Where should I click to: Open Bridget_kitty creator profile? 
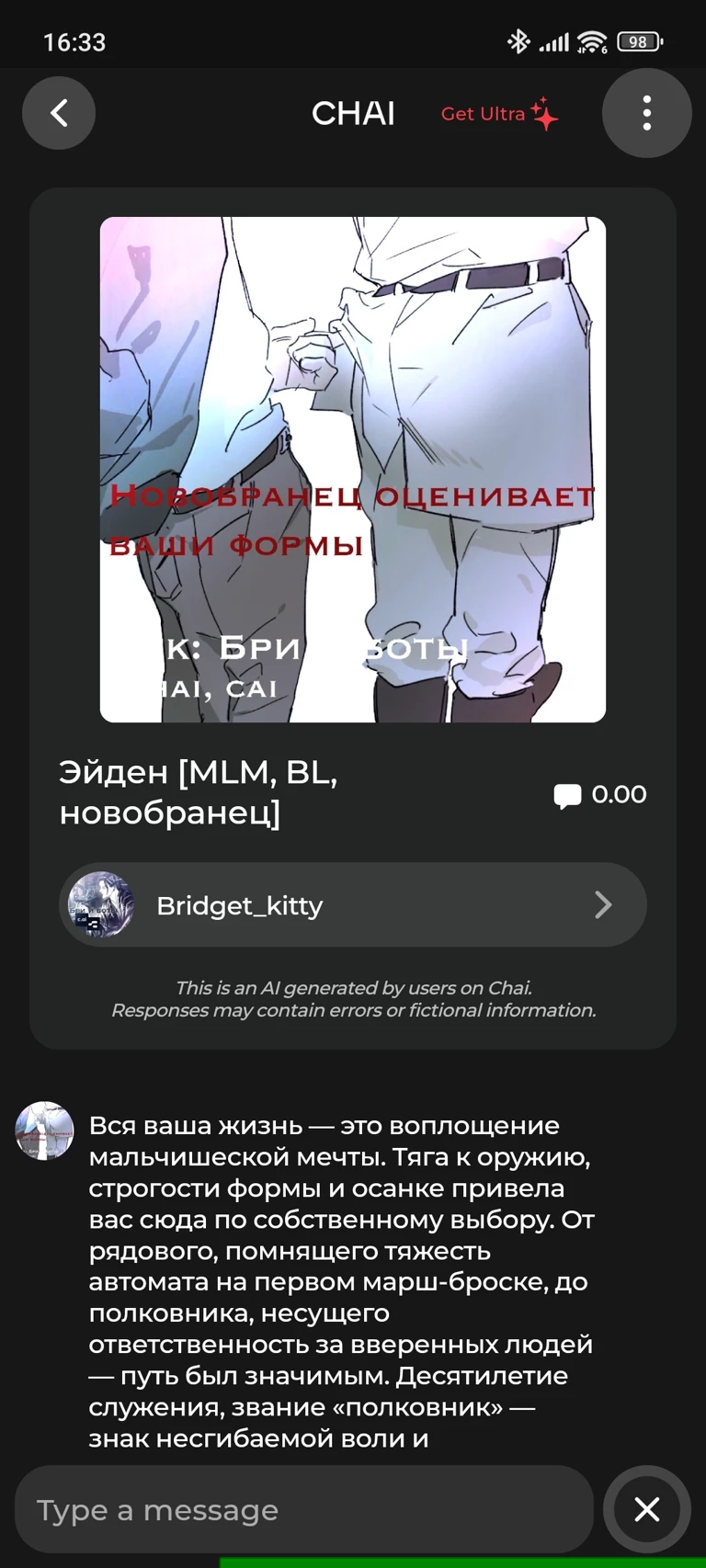point(353,905)
